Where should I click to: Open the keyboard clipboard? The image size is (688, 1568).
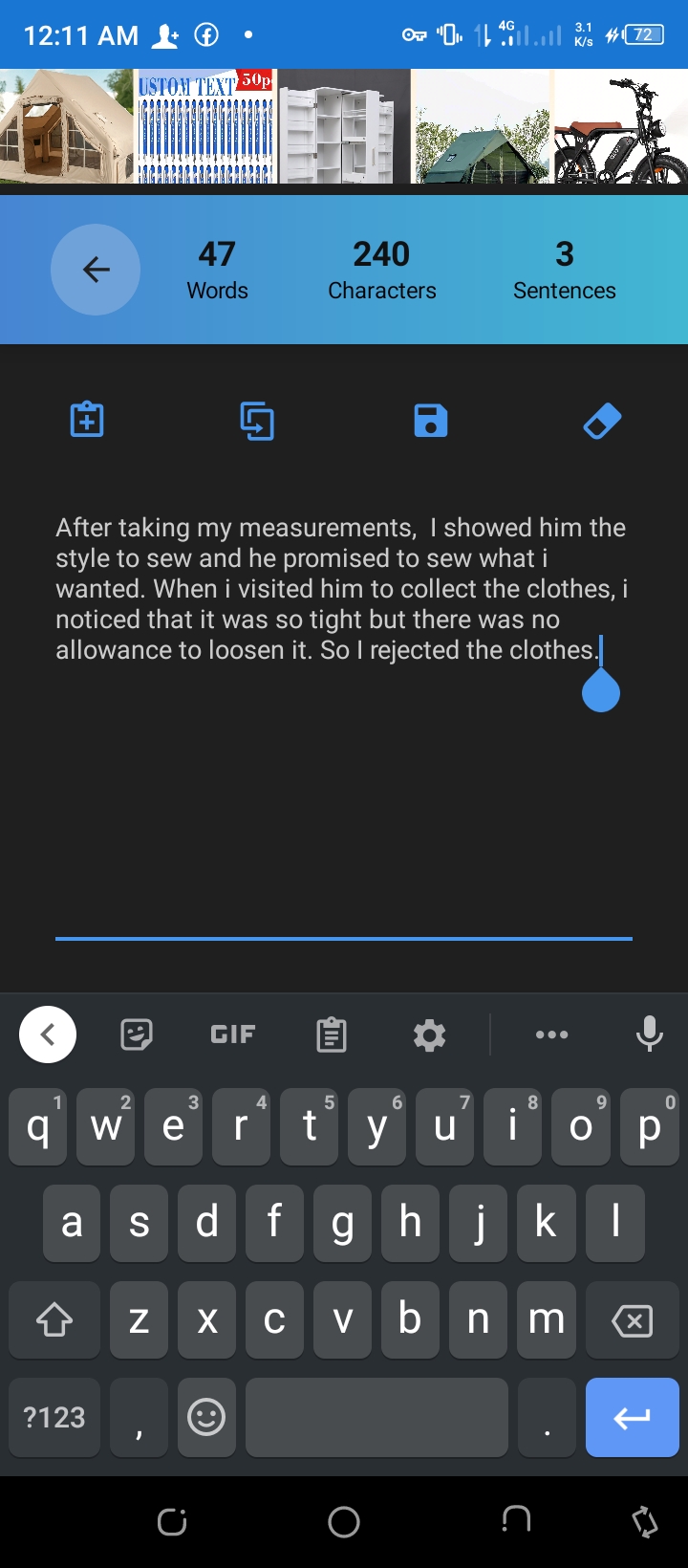pos(332,1034)
